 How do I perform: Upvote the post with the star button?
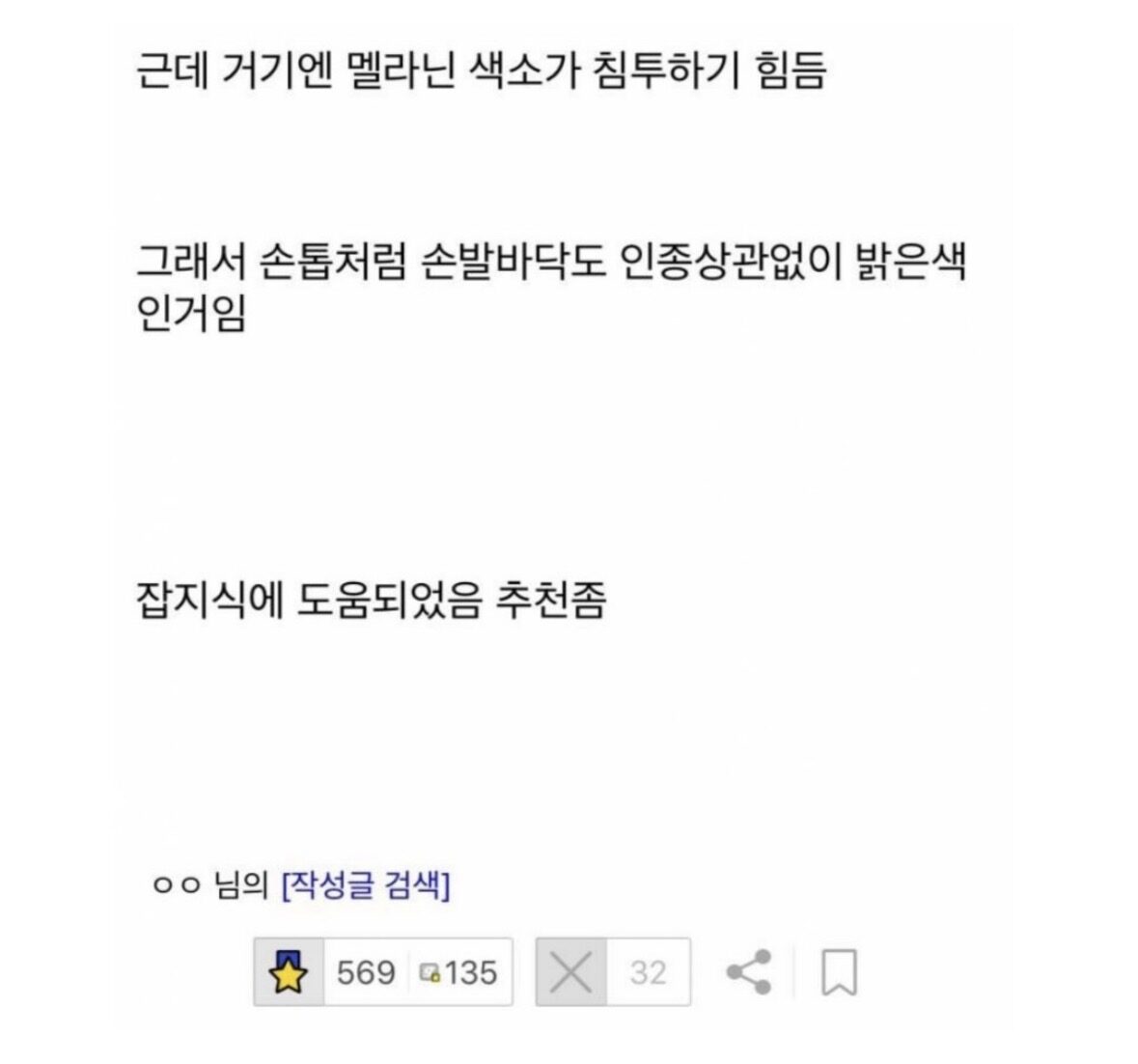point(289,971)
